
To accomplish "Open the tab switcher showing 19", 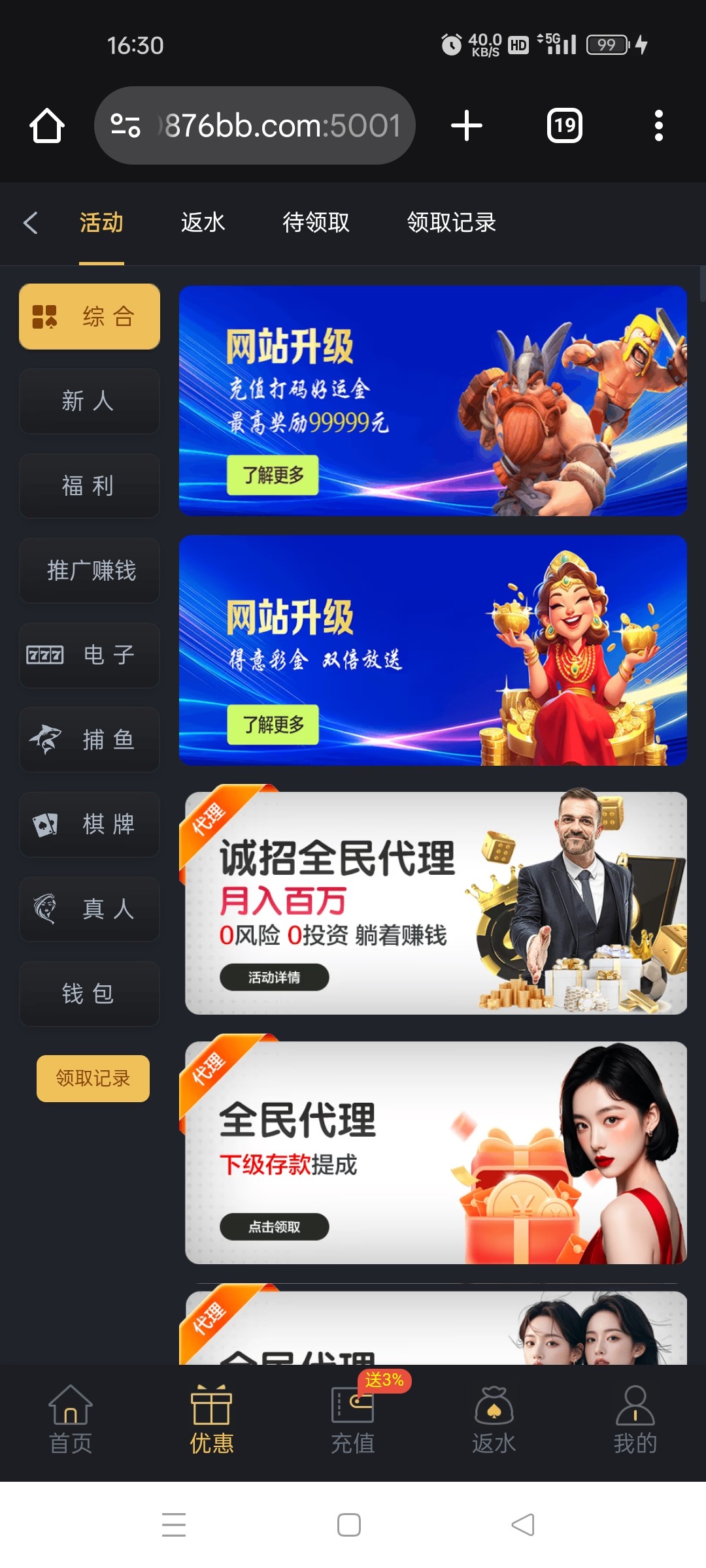I will (564, 125).
